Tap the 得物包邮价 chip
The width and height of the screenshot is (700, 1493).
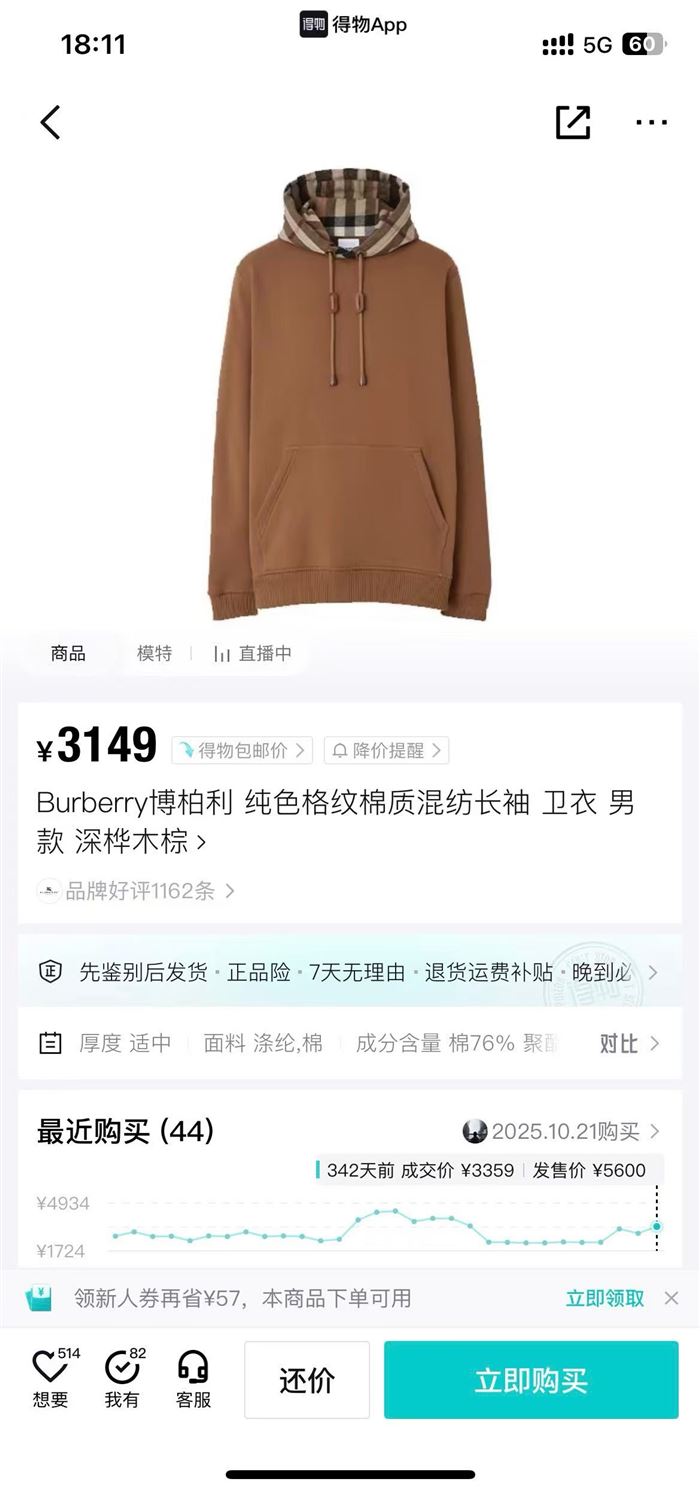242,750
